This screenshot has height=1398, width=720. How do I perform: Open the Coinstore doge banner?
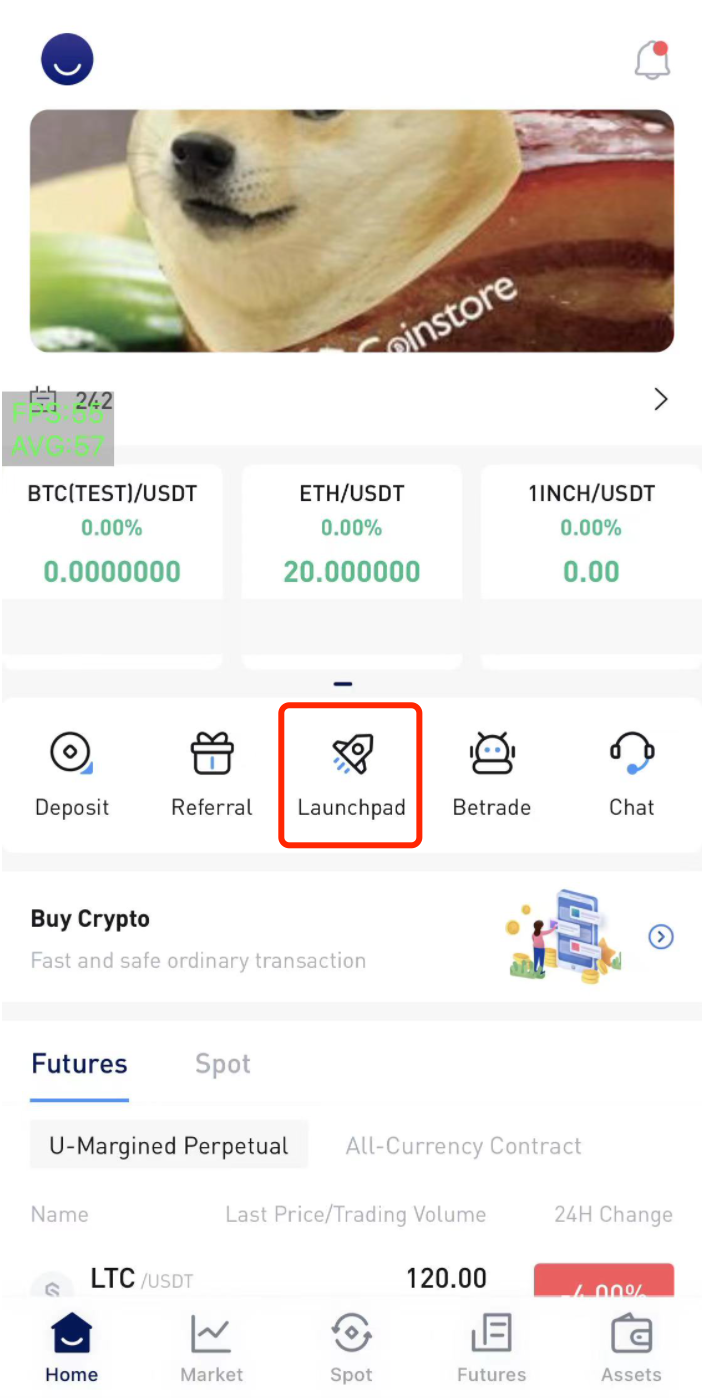[352, 231]
